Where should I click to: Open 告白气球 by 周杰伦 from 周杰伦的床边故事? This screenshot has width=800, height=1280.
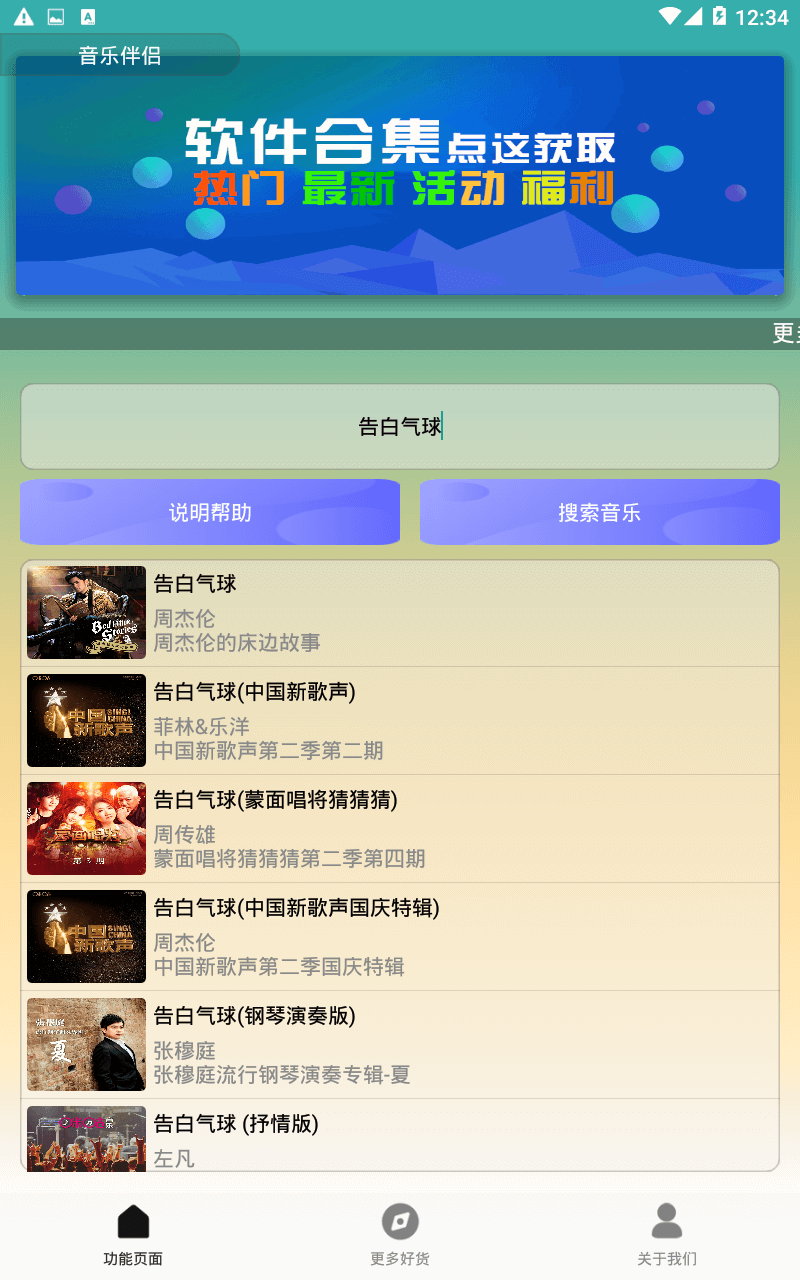[400, 613]
